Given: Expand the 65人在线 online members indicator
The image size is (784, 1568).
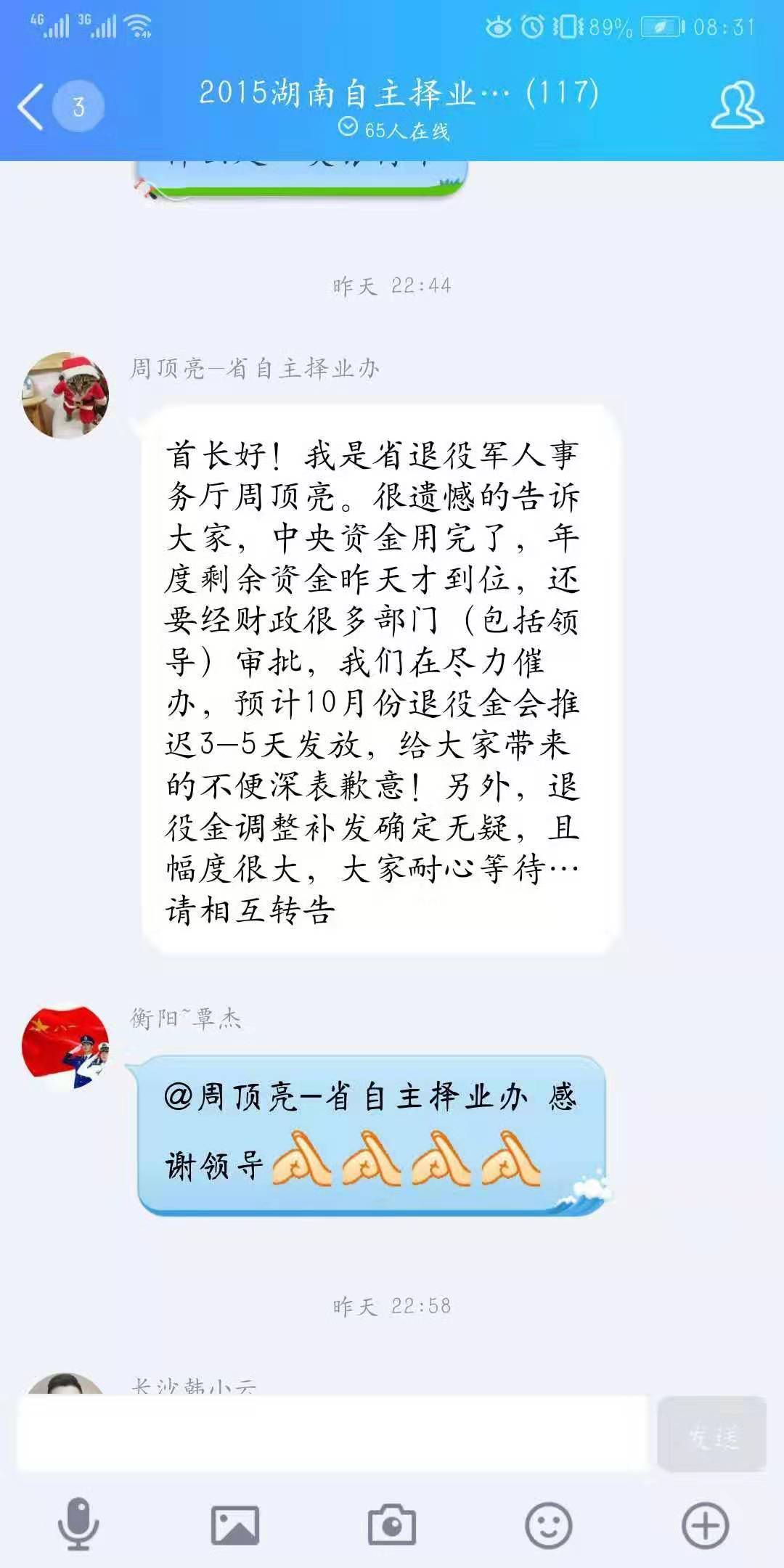Looking at the screenshot, I should 394,130.
